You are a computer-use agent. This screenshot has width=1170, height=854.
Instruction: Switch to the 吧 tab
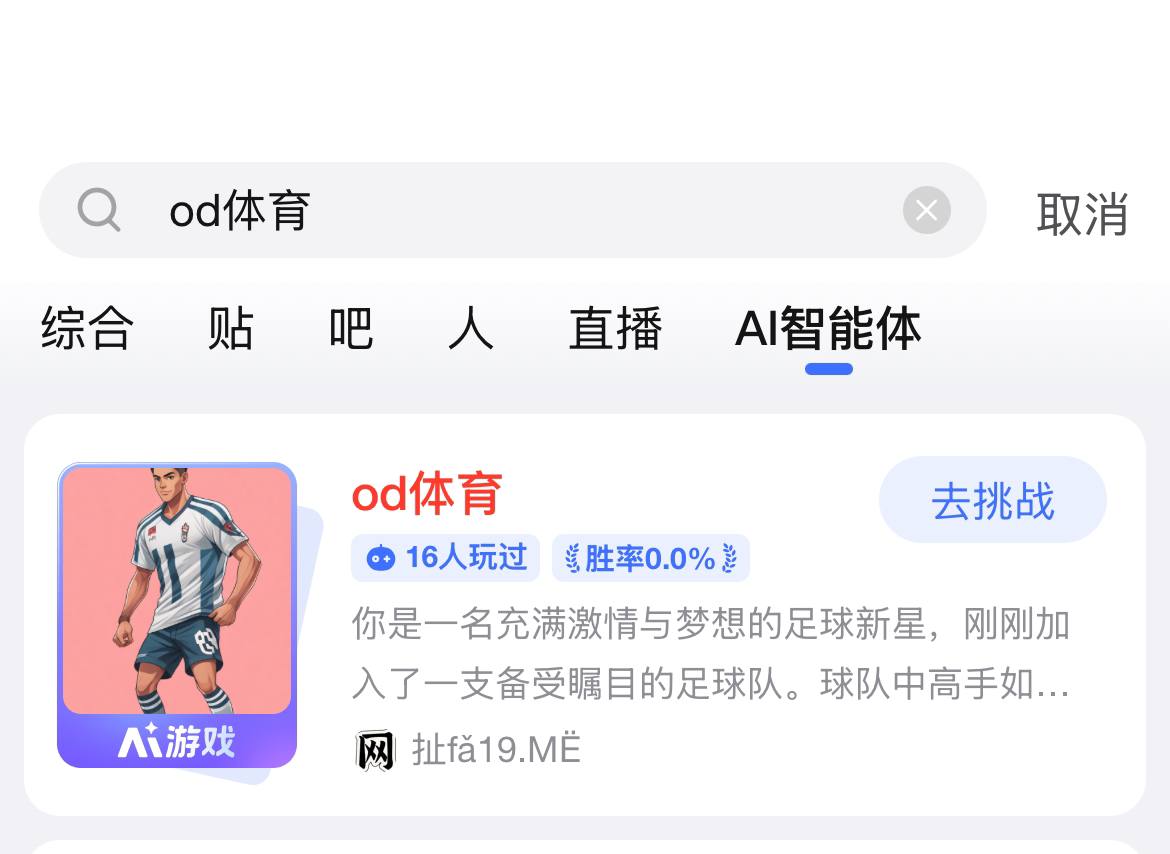point(351,329)
